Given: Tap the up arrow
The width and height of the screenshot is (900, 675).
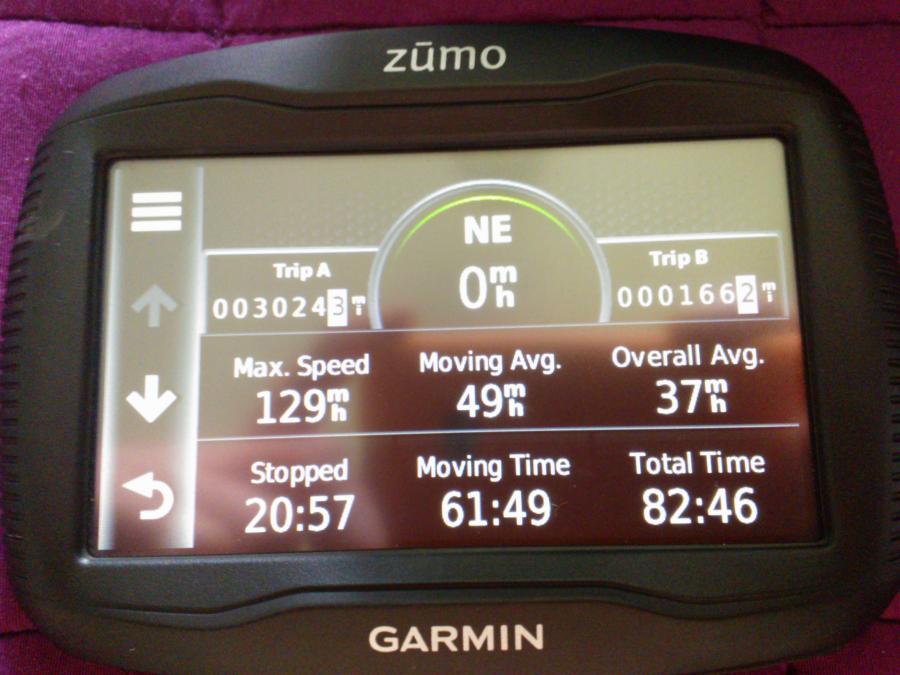Looking at the screenshot, I should [x=155, y=307].
